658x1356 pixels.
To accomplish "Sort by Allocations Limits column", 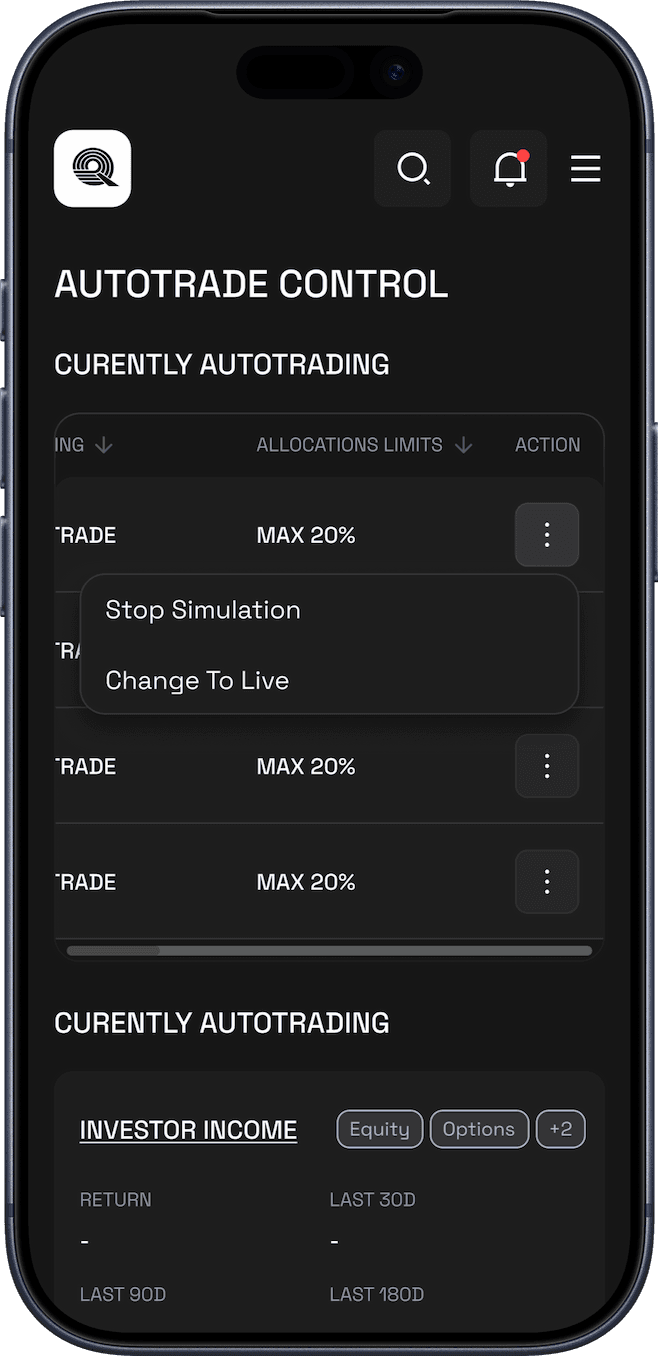I will click(x=462, y=445).
